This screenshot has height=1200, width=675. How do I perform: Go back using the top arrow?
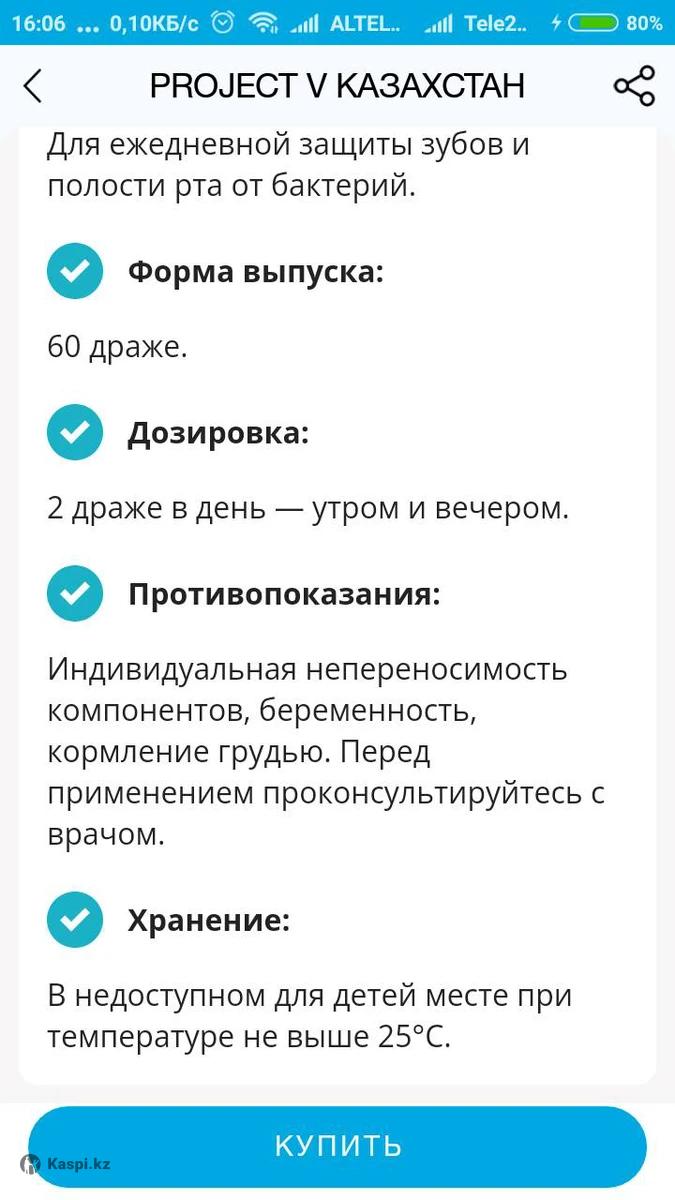point(33,86)
